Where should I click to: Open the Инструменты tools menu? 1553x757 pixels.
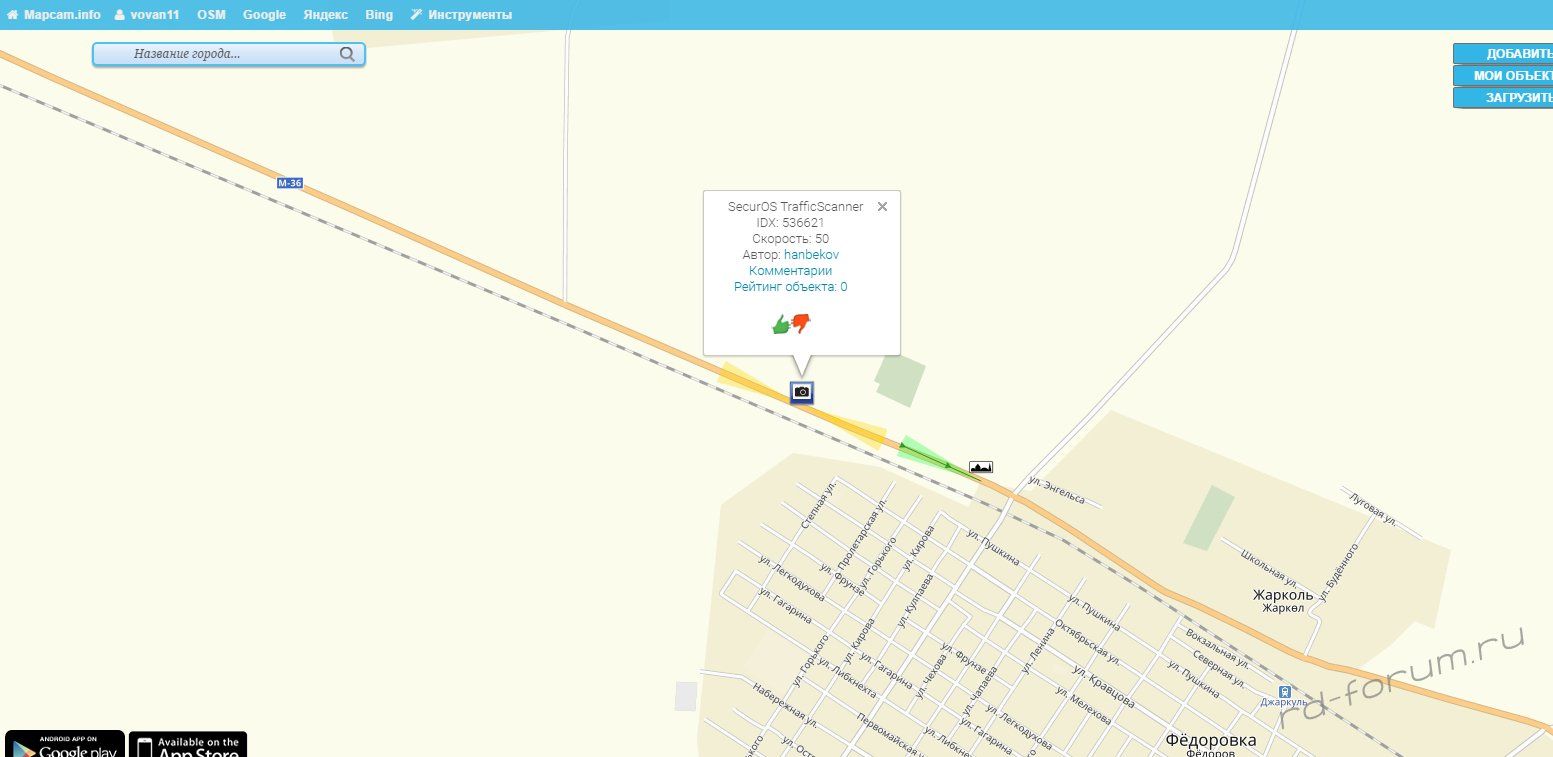461,15
